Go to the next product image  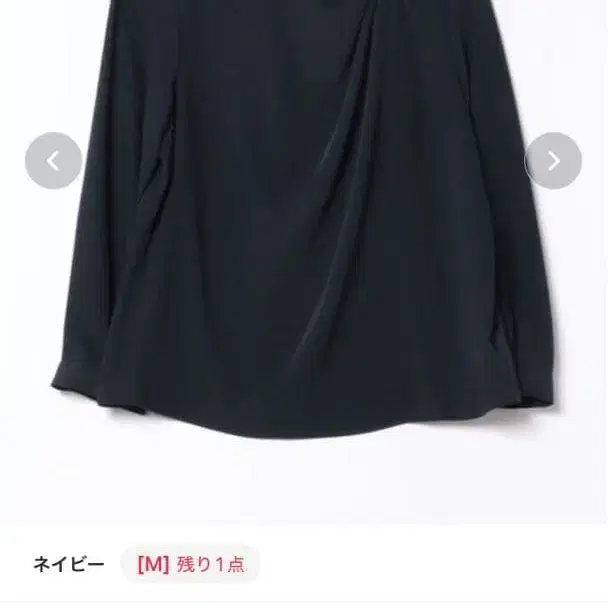pyautogui.click(x=553, y=160)
